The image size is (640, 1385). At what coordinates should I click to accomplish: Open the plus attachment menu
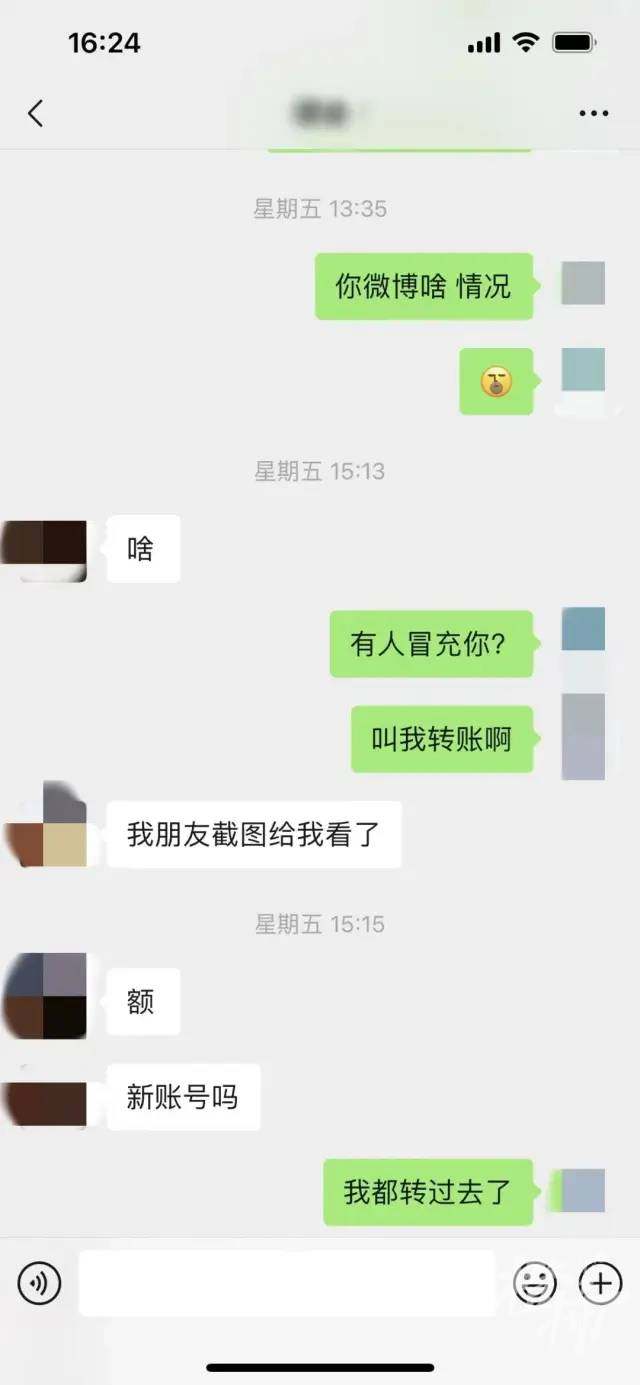click(601, 1283)
